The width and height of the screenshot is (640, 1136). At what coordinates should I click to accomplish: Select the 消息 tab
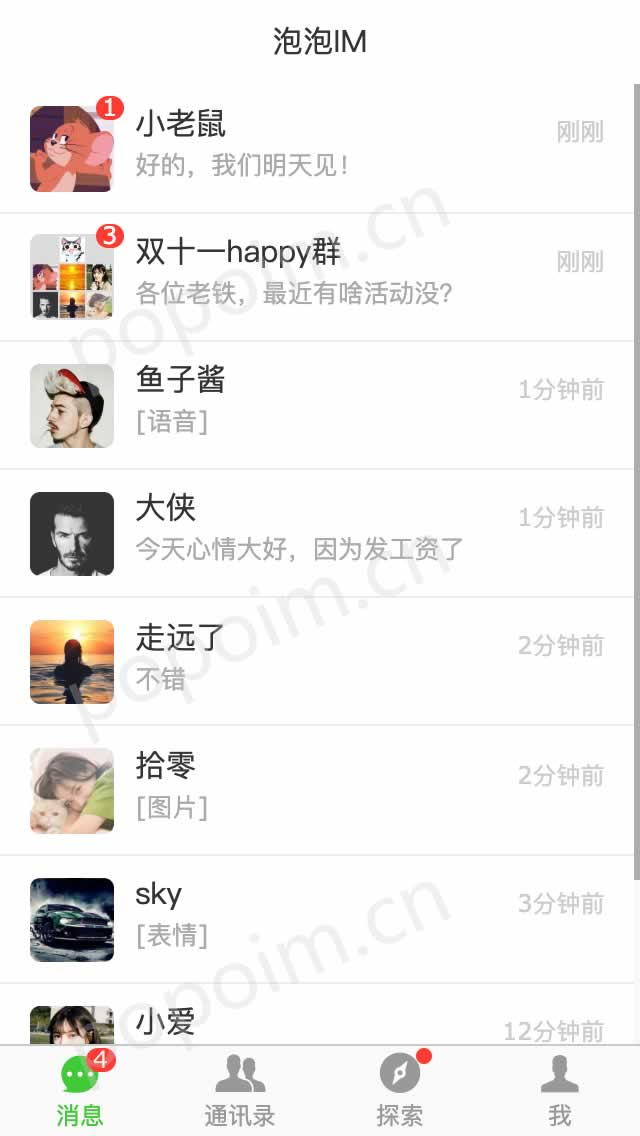click(80, 1091)
